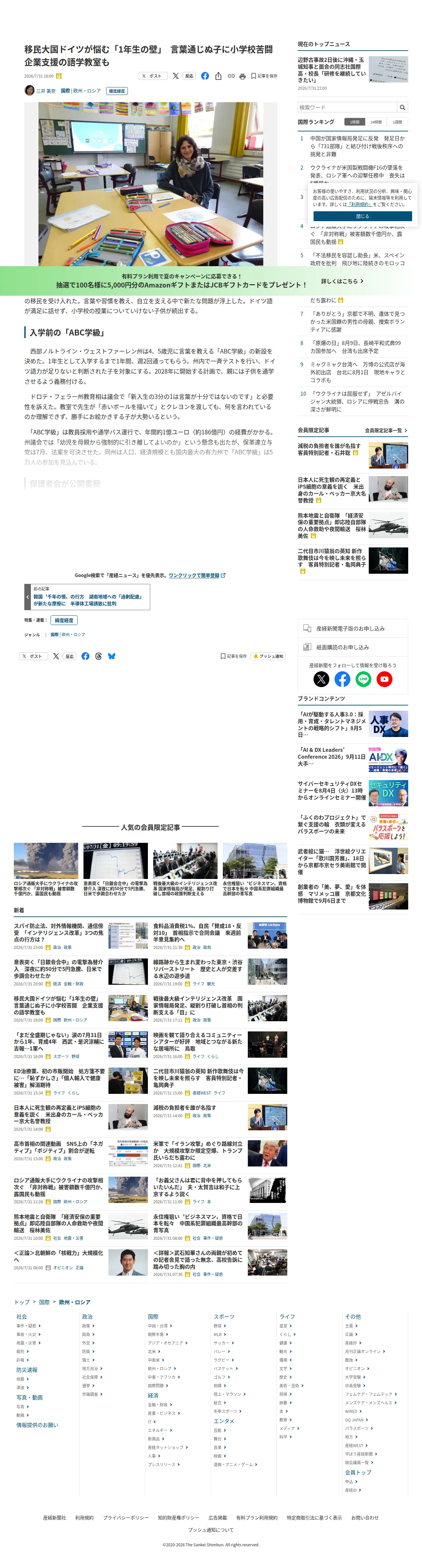
Task: Save the article with 記事を保存 at top
Action: (264, 76)
